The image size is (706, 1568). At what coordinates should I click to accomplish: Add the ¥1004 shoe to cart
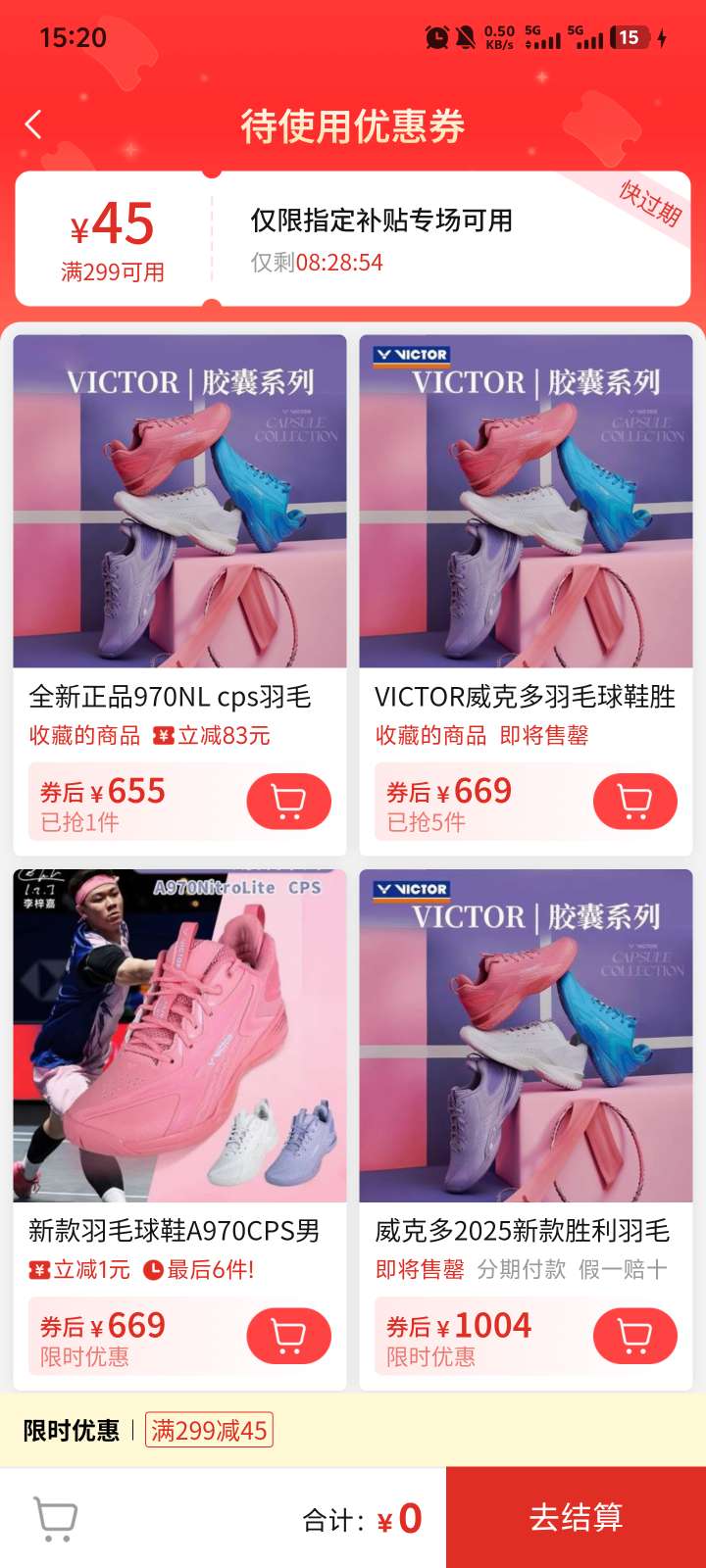click(634, 1336)
